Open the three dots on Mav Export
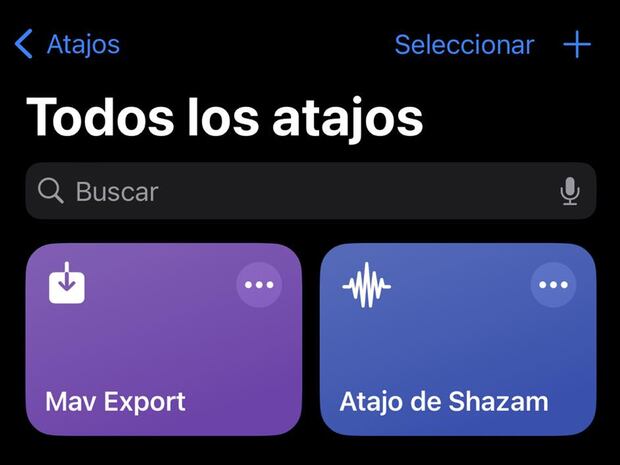 [x=259, y=285]
